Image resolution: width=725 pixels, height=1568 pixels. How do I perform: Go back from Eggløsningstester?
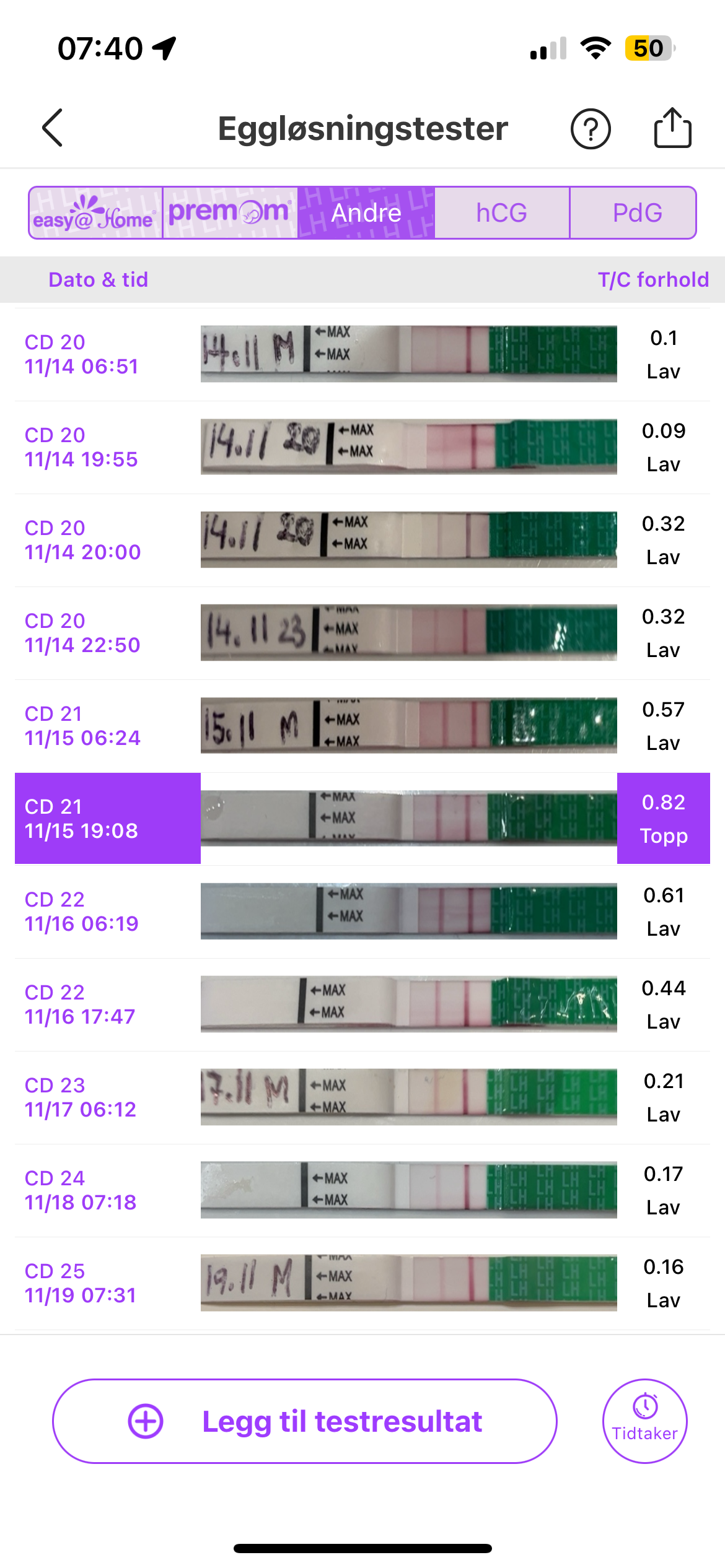pos(53,128)
